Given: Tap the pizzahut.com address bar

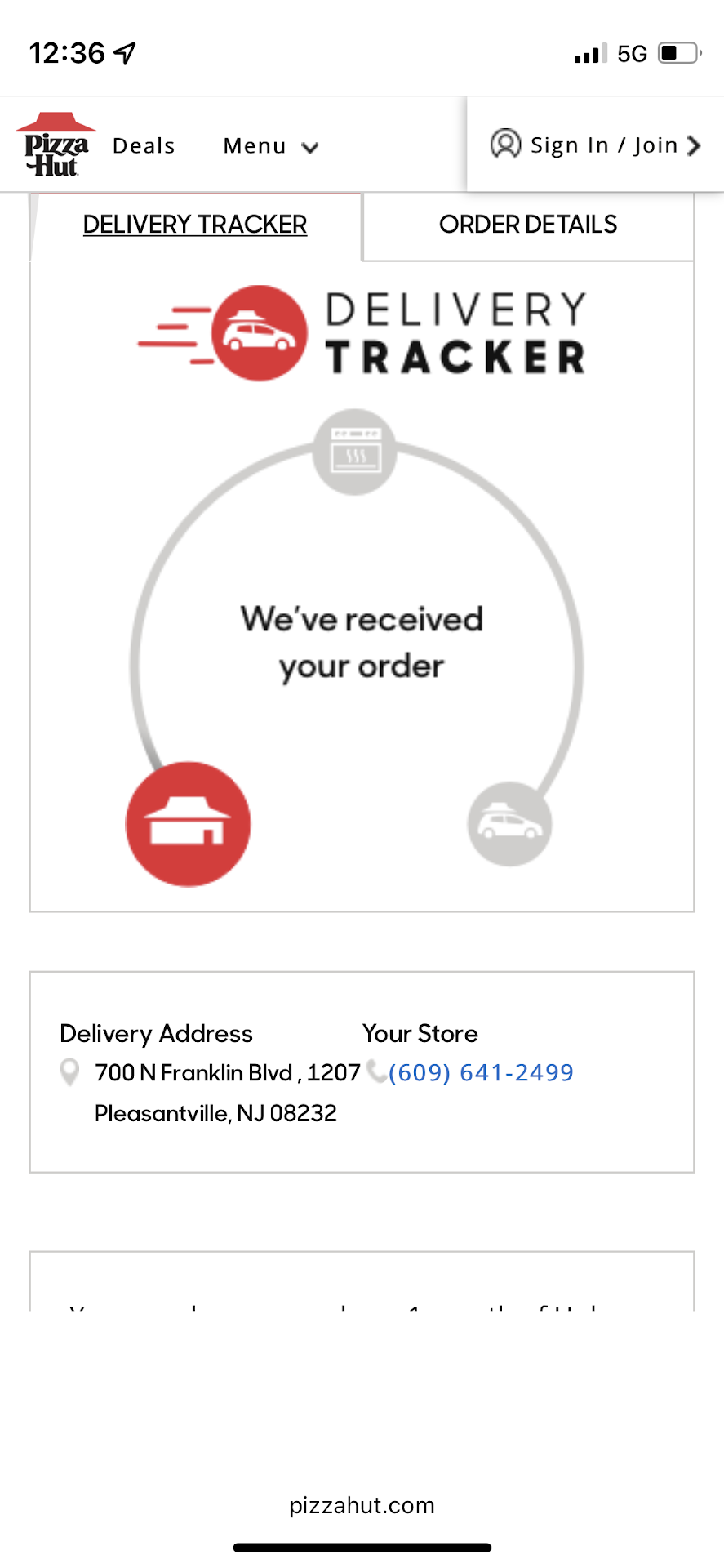Looking at the screenshot, I should coord(362,1505).
